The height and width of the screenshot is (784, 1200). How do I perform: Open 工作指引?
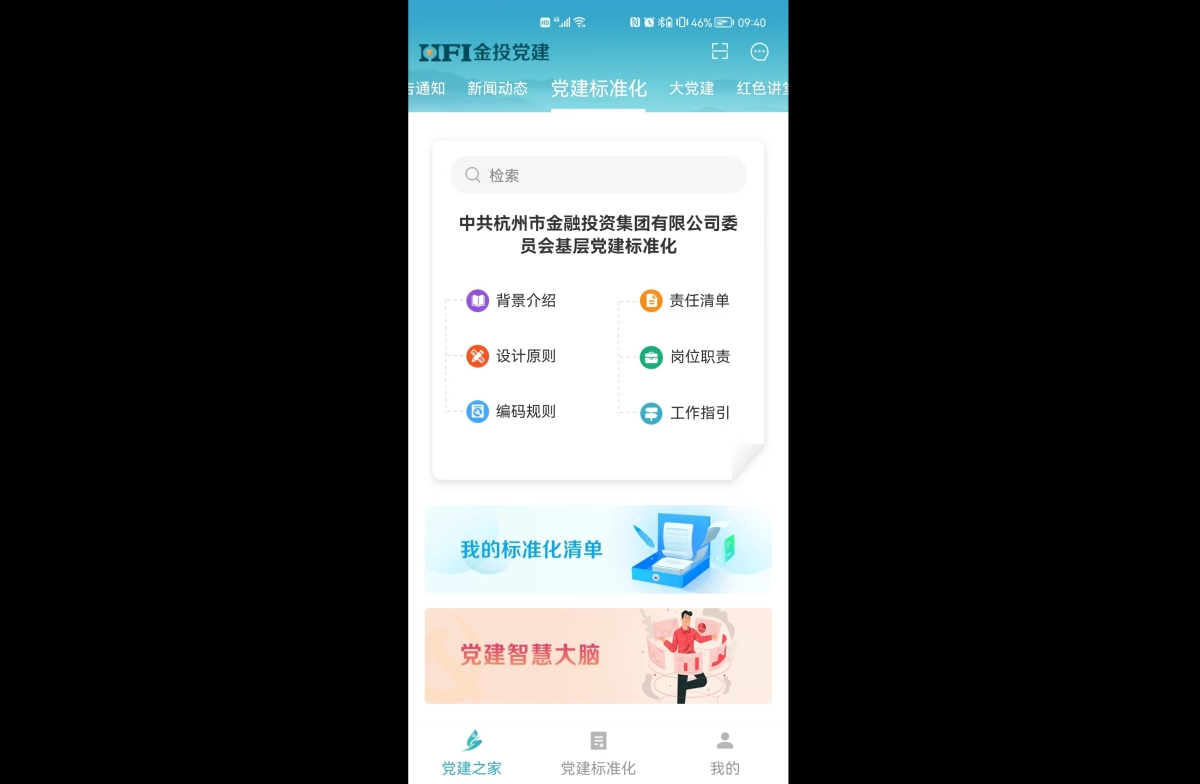pyautogui.click(x=686, y=413)
